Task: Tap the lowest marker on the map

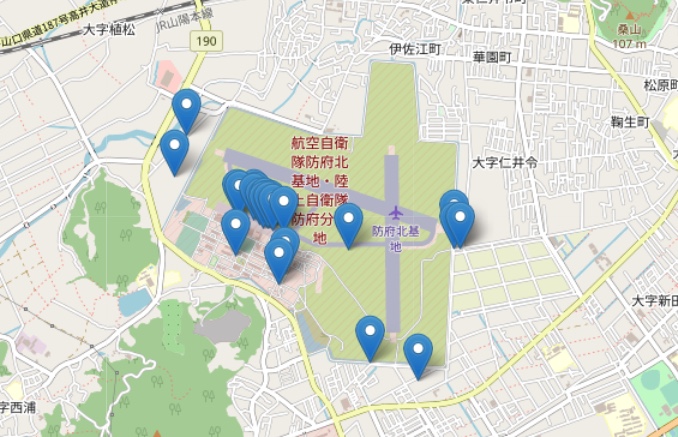Action: [x=418, y=351]
